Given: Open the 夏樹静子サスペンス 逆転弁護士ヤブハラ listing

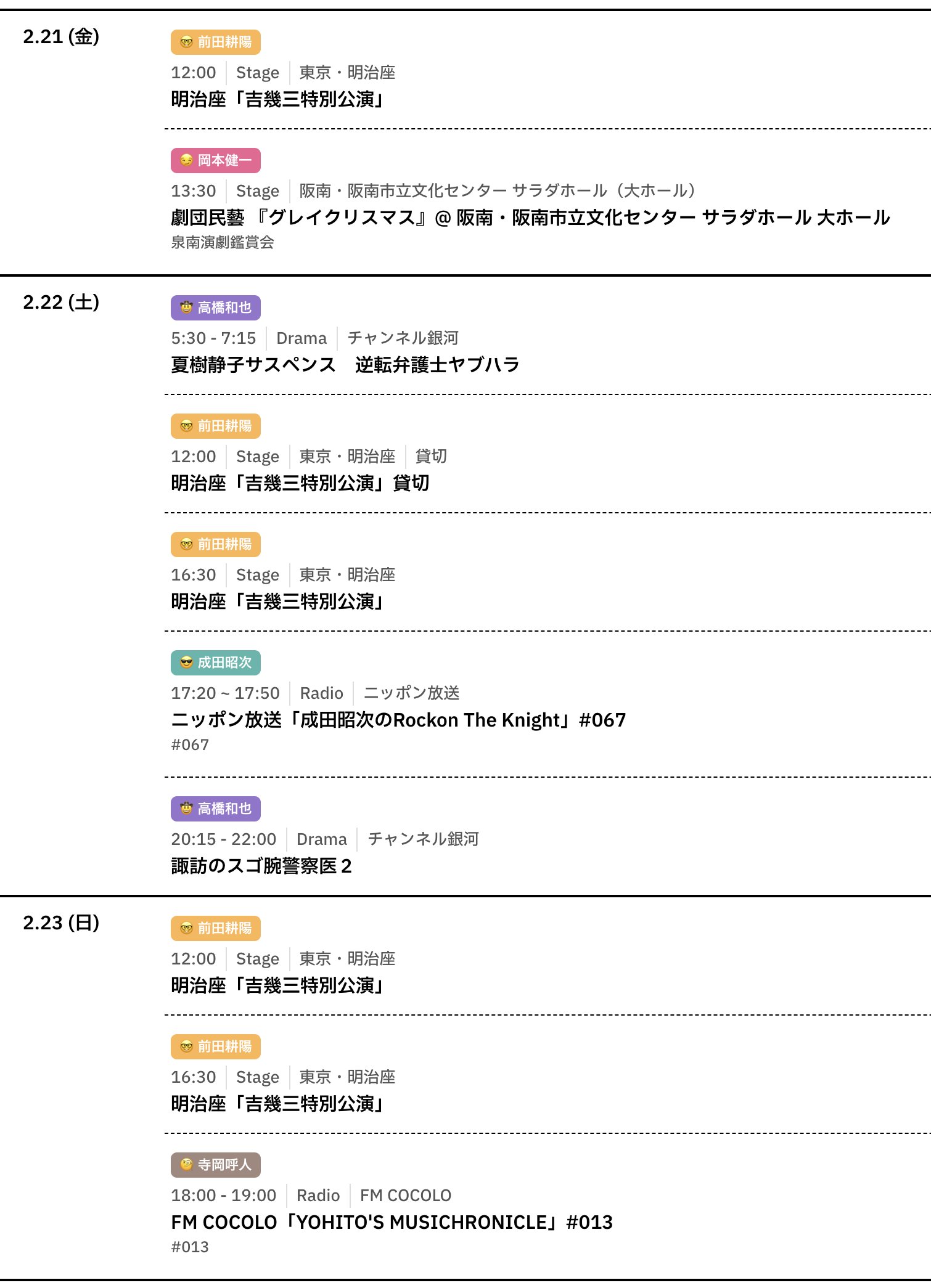Looking at the screenshot, I should click(345, 365).
